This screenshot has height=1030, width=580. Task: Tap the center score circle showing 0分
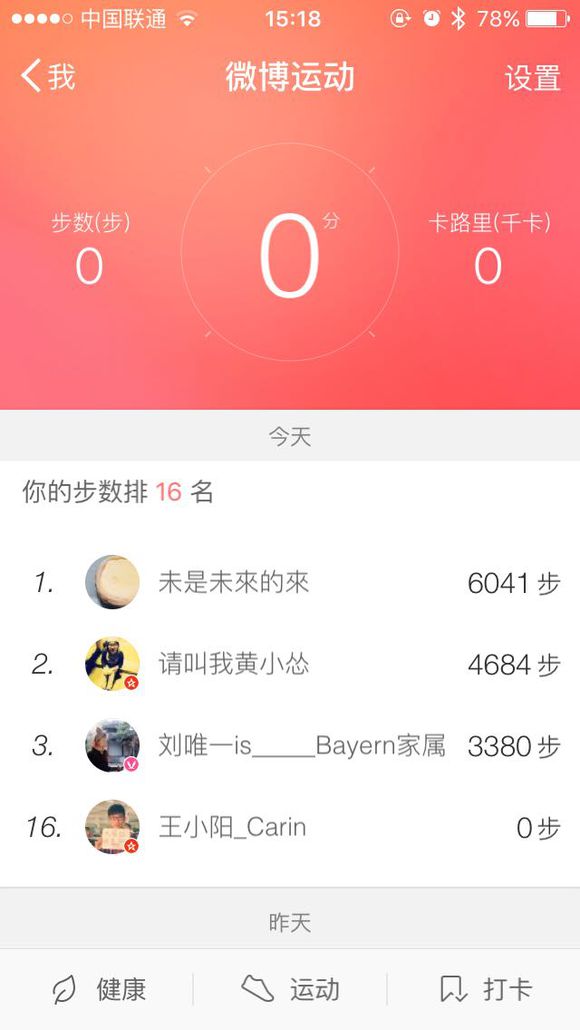(290, 252)
